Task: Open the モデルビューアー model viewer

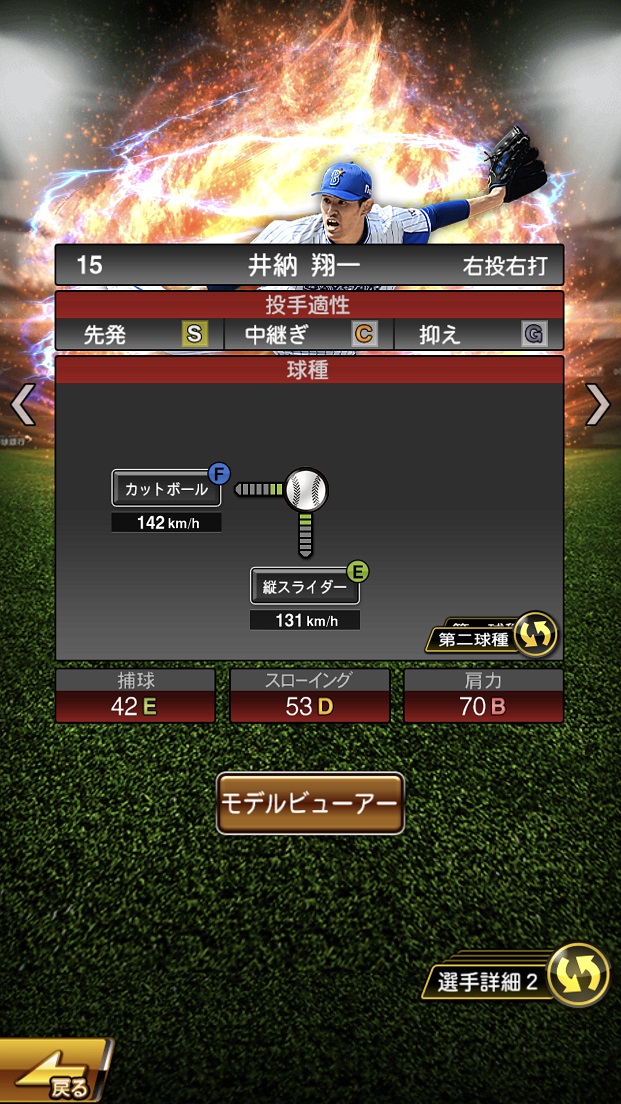Action: click(310, 803)
